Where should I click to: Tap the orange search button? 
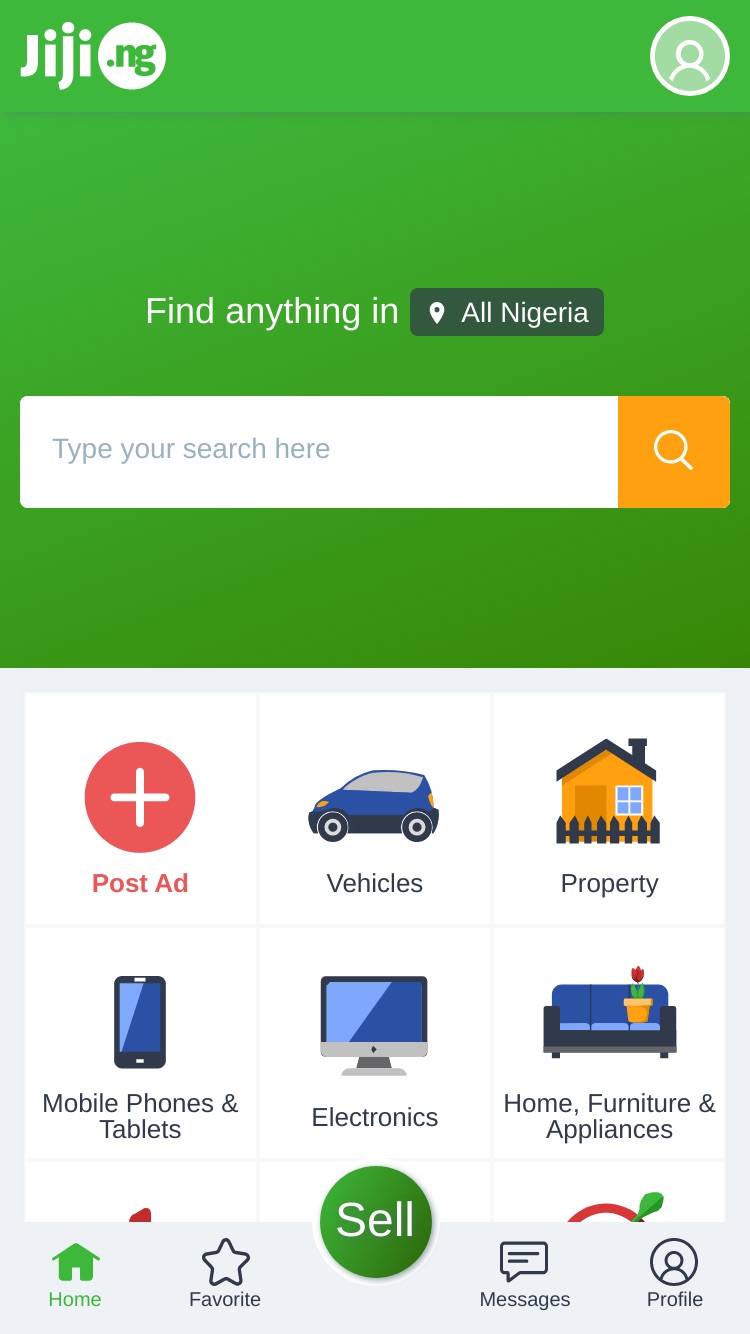tap(674, 452)
